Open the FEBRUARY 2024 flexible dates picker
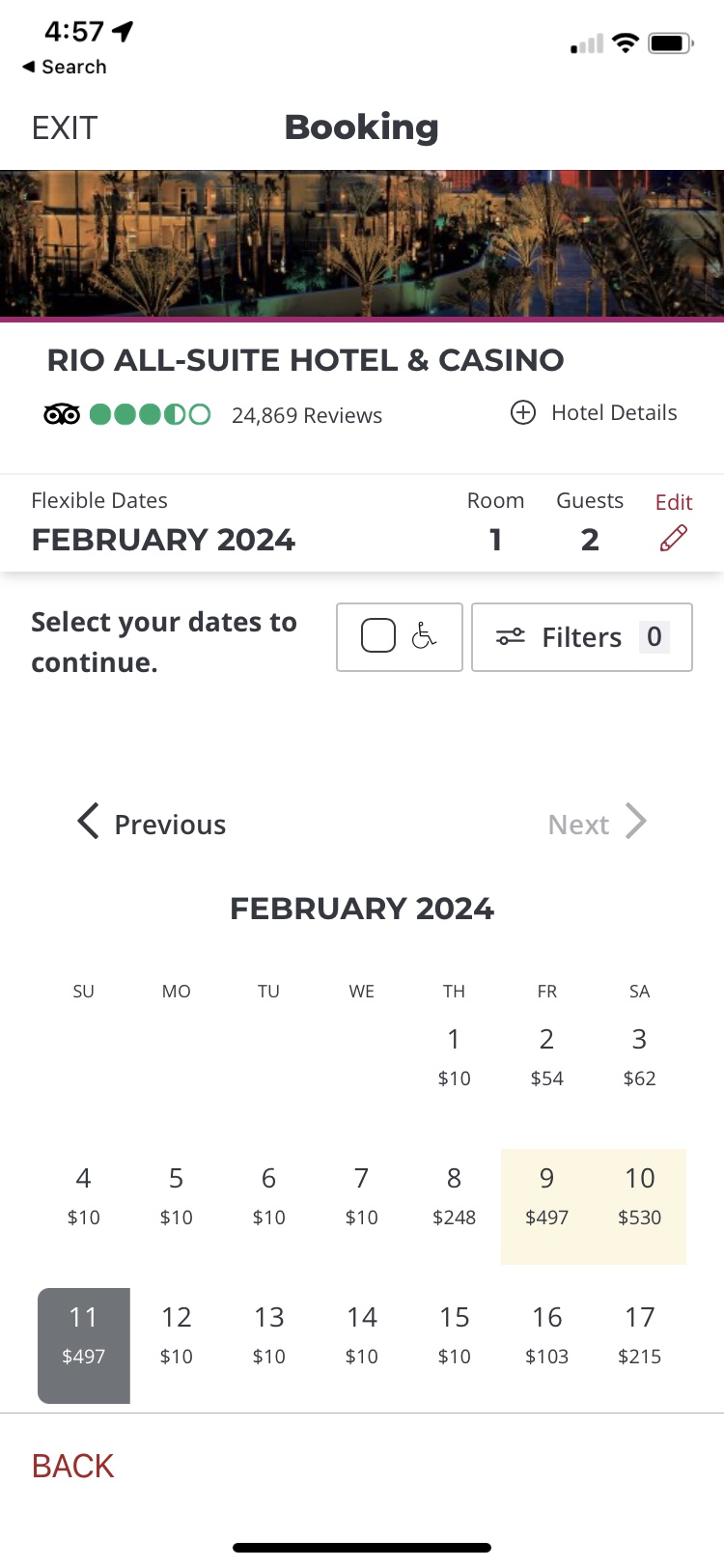Screen dimensions: 724x1568 pos(162,539)
